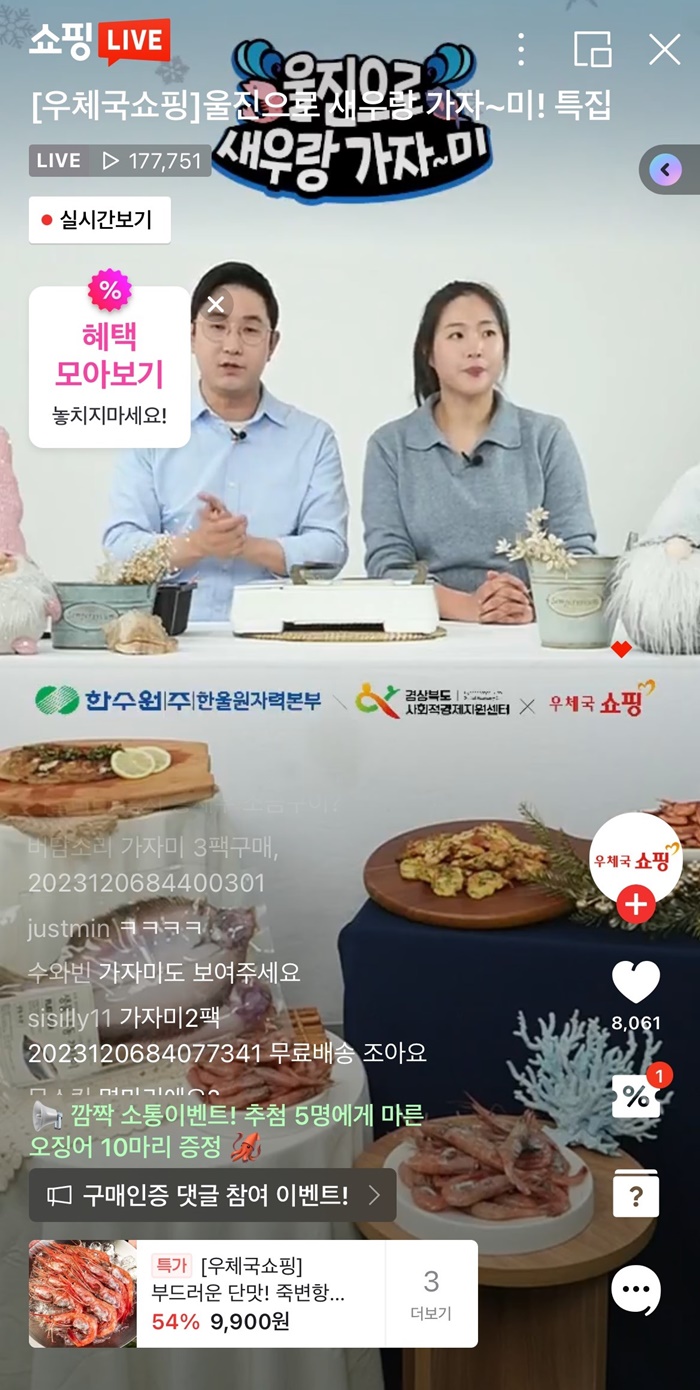Open the 혜택 모아보기 benefits popup
This screenshot has height=1390, width=700.
(109, 370)
